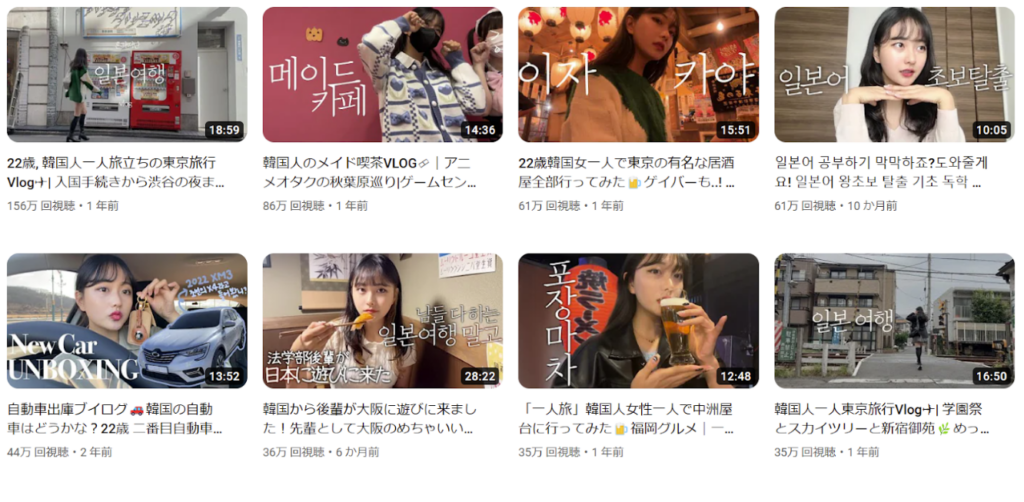Image resolution: width=1024 pixels, height=502 pixels.
Task: Watch the 中洲屋台 福岡グルメ video
Action: coord(638,321)
